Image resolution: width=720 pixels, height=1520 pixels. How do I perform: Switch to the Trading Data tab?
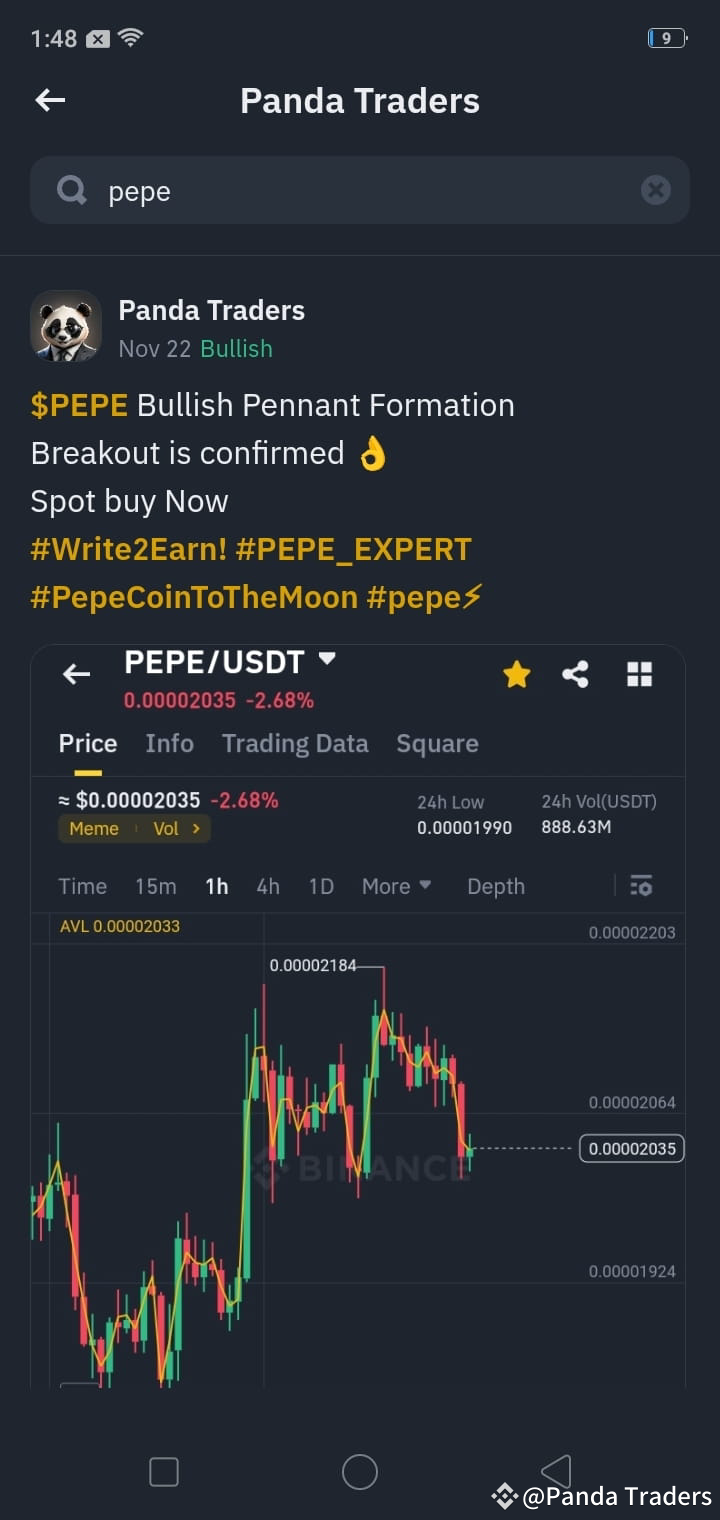coord(294,743)
